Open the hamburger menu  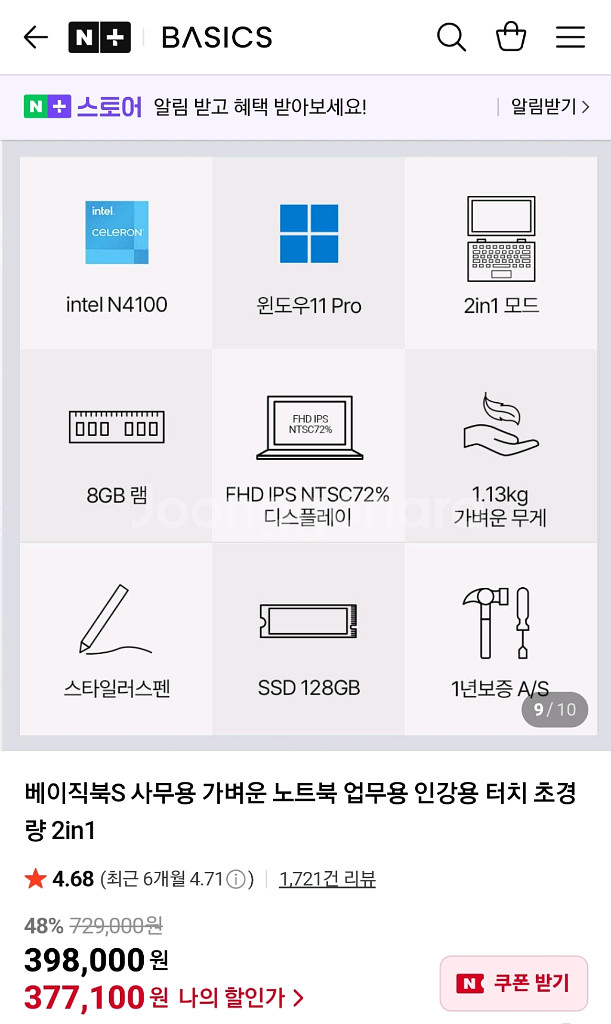tap(570, 38)
